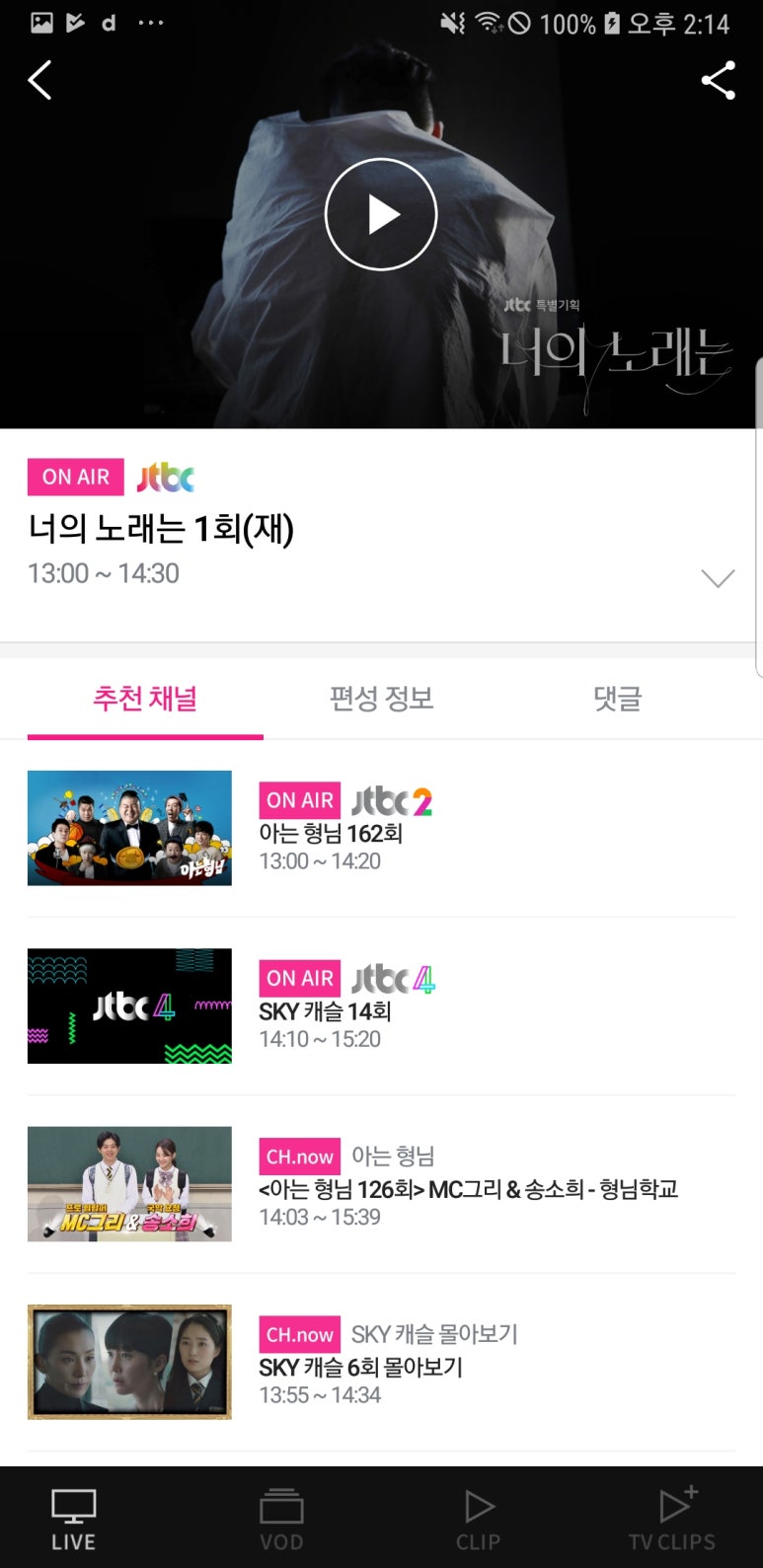Open SKY 캐슬 14회 on JTBC4
Viewport: 763px width, 1568px height.
(x=325, y=1010)
